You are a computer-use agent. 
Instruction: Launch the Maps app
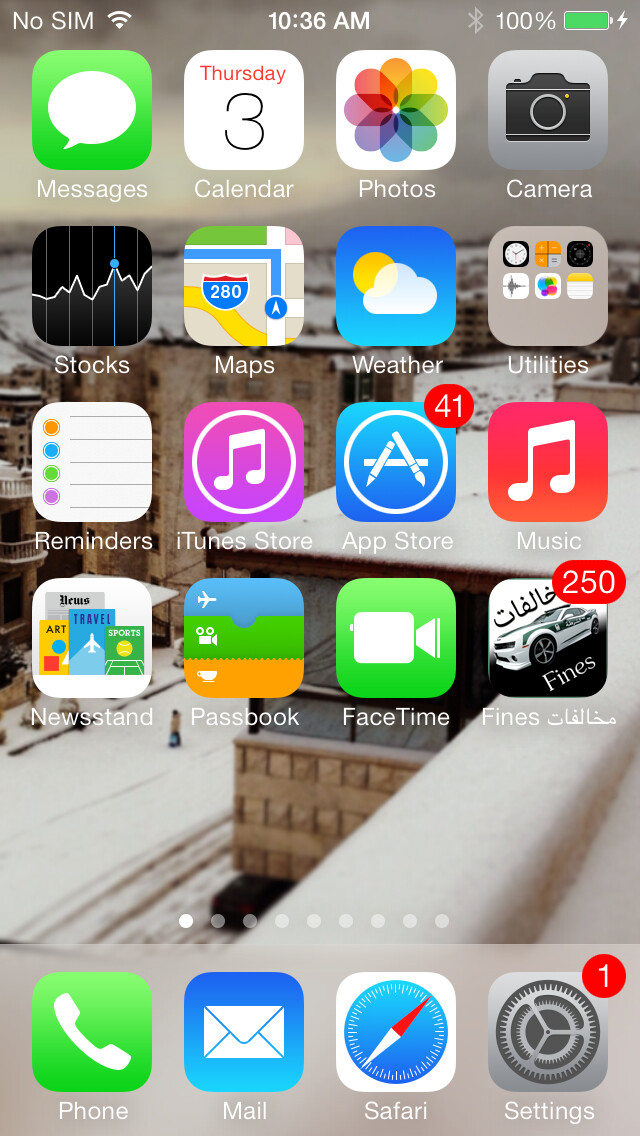coord(244,286)
